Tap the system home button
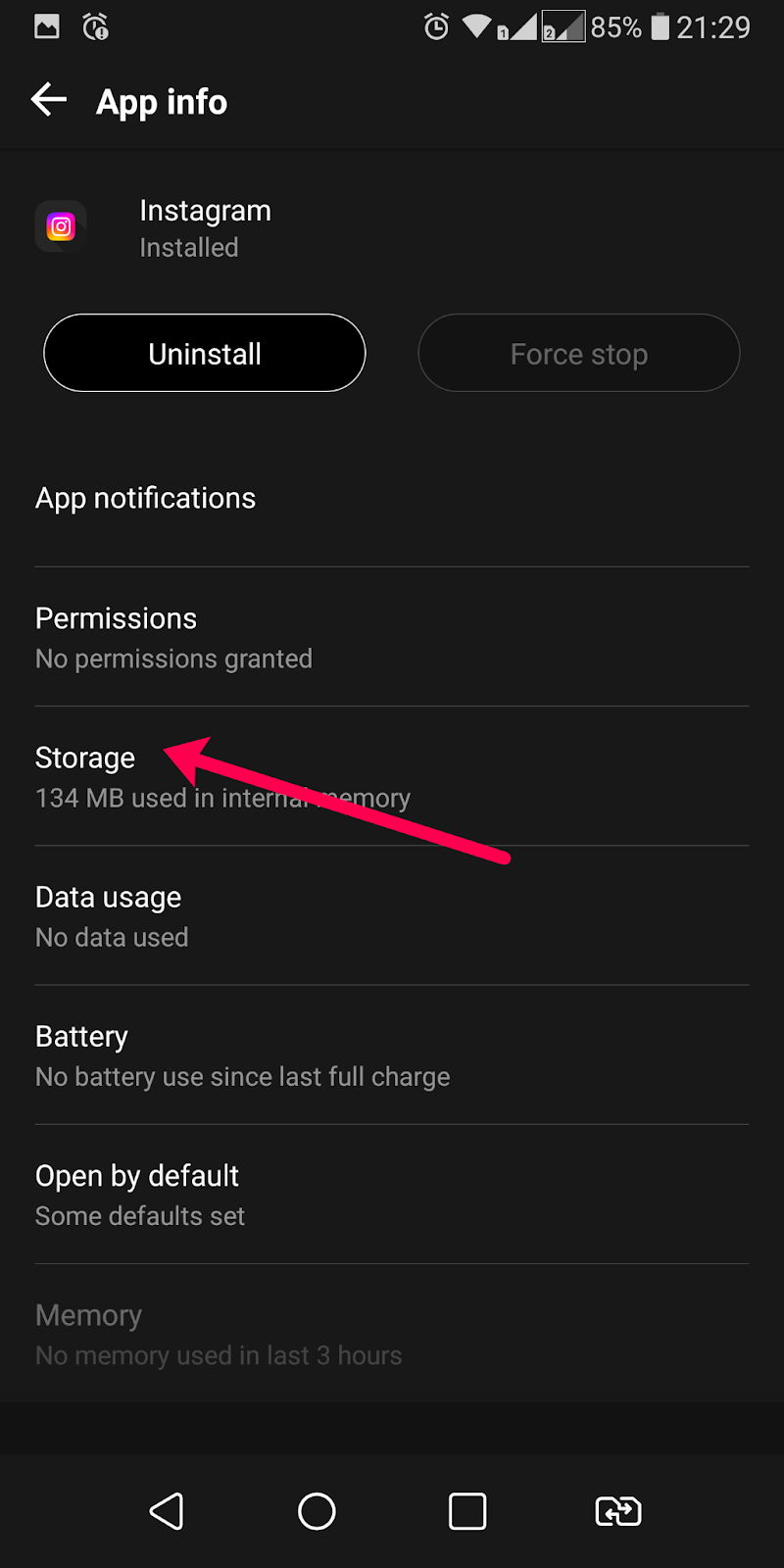The image size is (784, 1568). tap(317, 1511)
